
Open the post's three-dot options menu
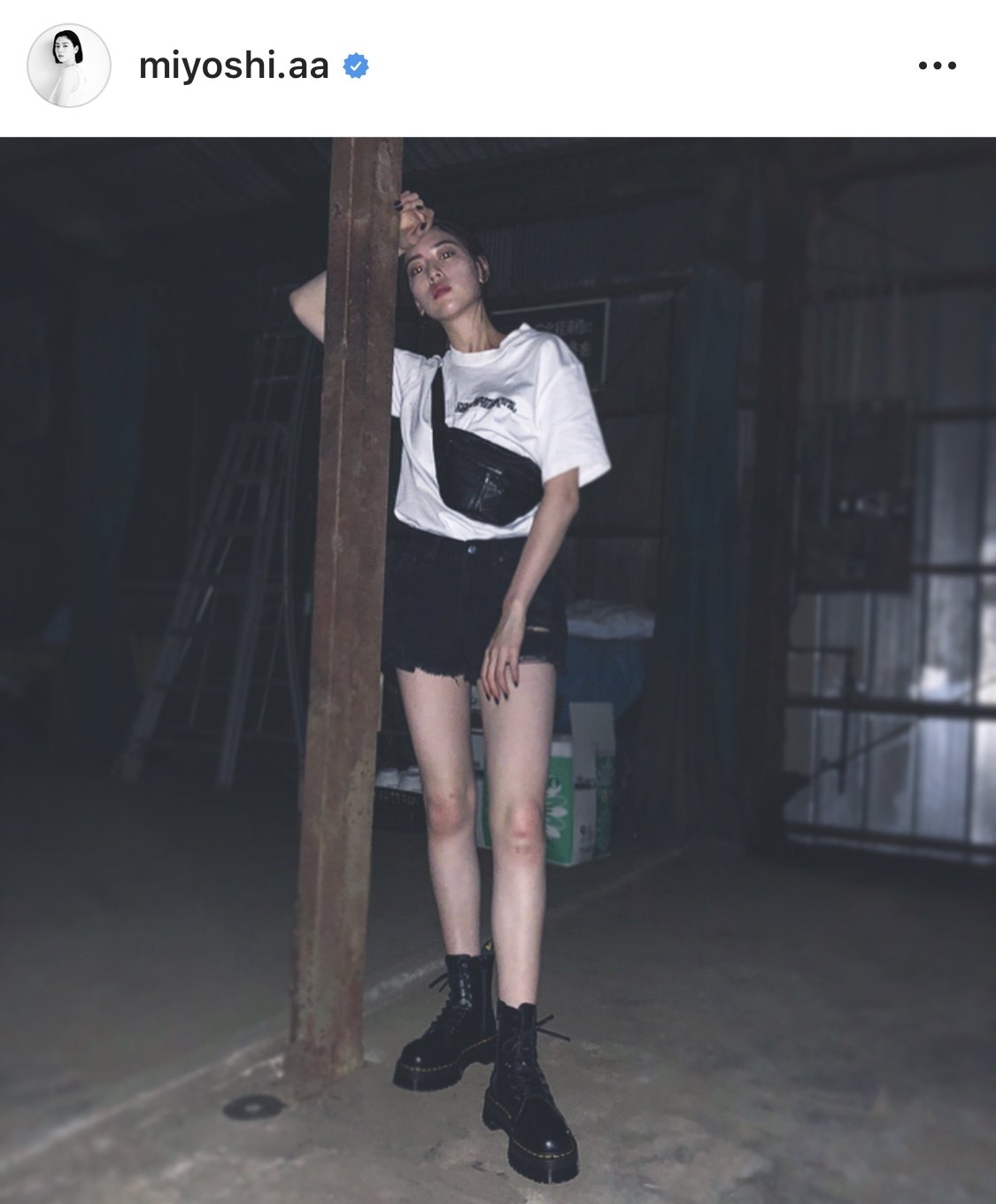(937, 66)
